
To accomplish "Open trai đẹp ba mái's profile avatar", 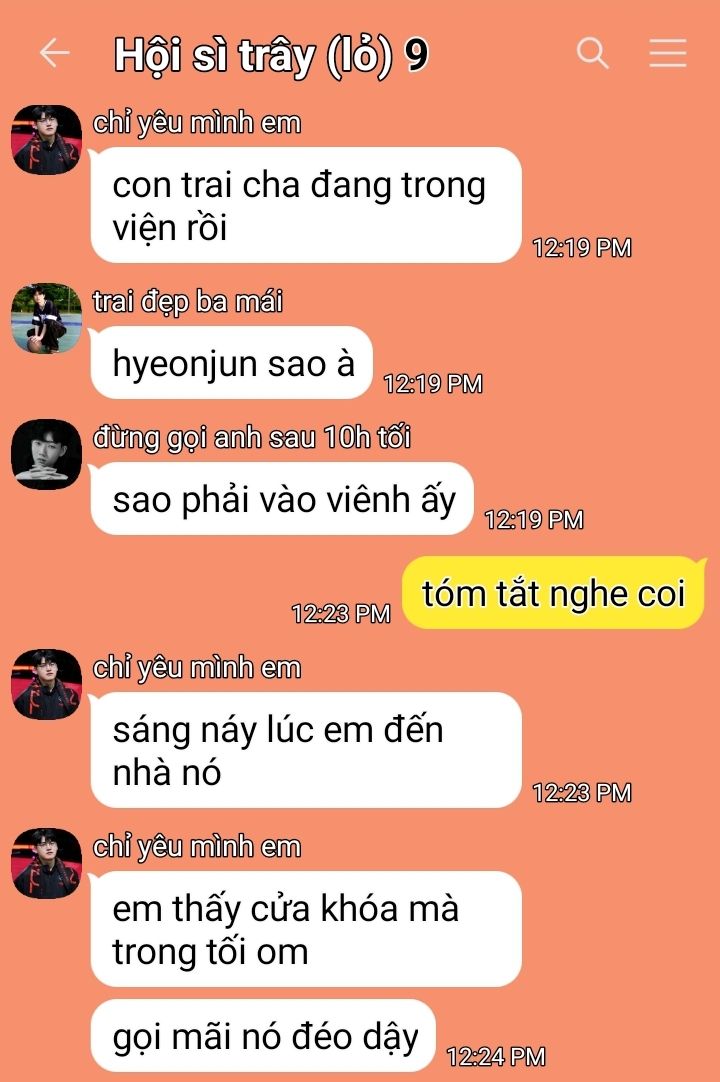I will pyautogui.click(x=46, y=319).
